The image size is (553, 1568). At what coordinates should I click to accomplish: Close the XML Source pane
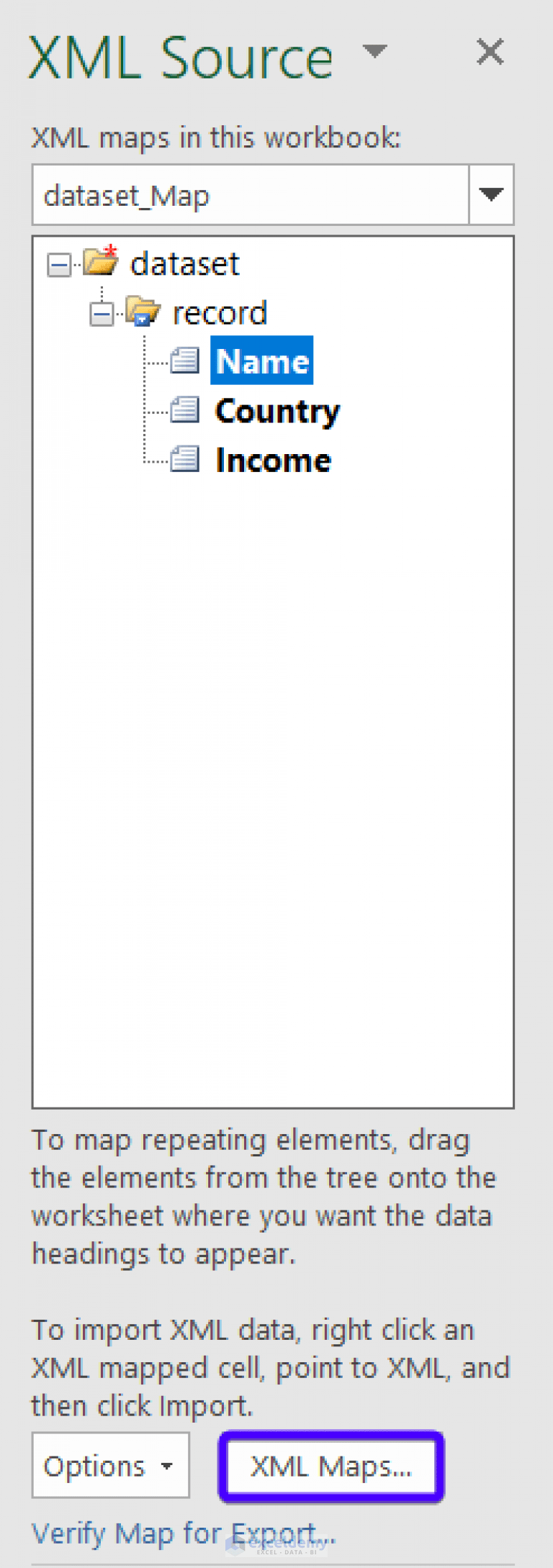[490, 52]
